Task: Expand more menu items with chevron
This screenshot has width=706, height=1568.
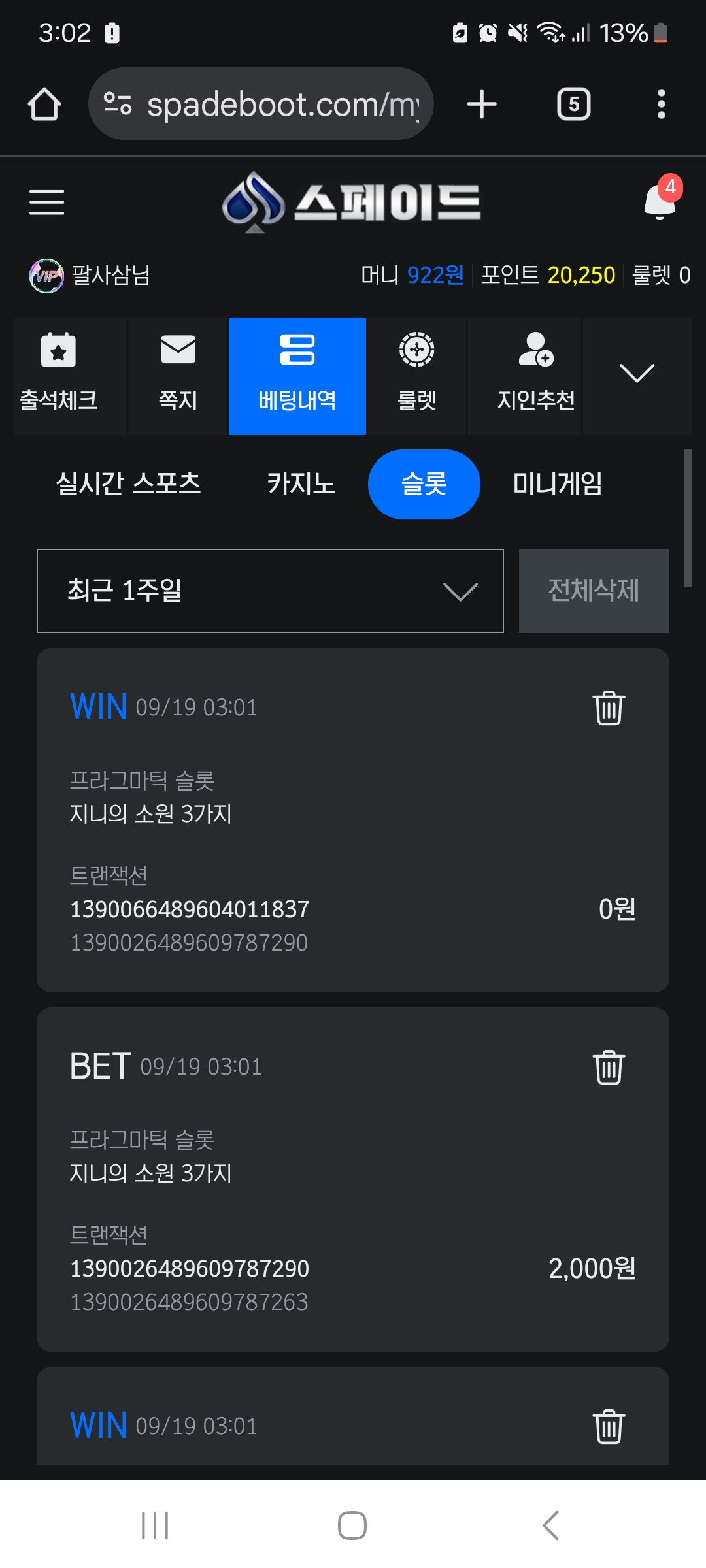Action: [x=636, y=374]
